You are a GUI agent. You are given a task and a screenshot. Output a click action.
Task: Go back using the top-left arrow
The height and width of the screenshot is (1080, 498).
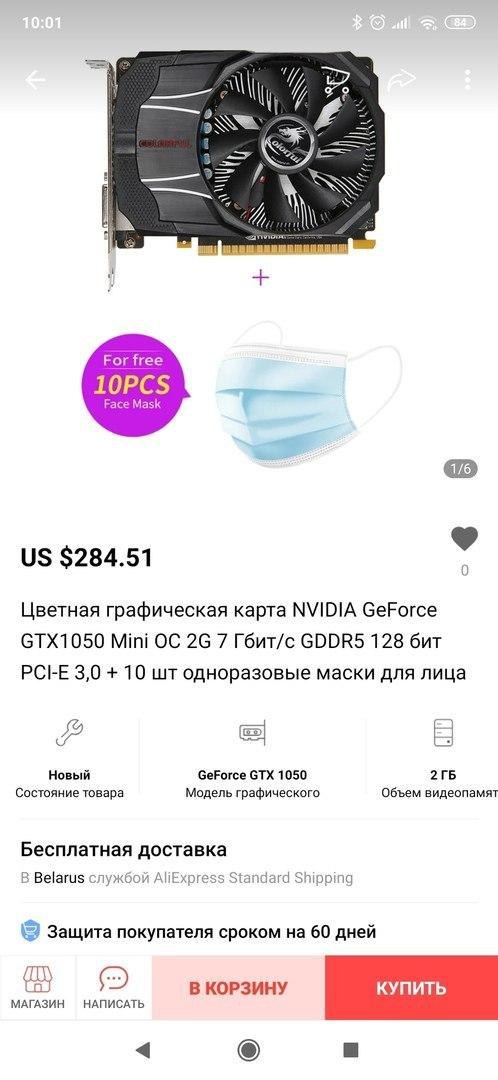point(35,80)
